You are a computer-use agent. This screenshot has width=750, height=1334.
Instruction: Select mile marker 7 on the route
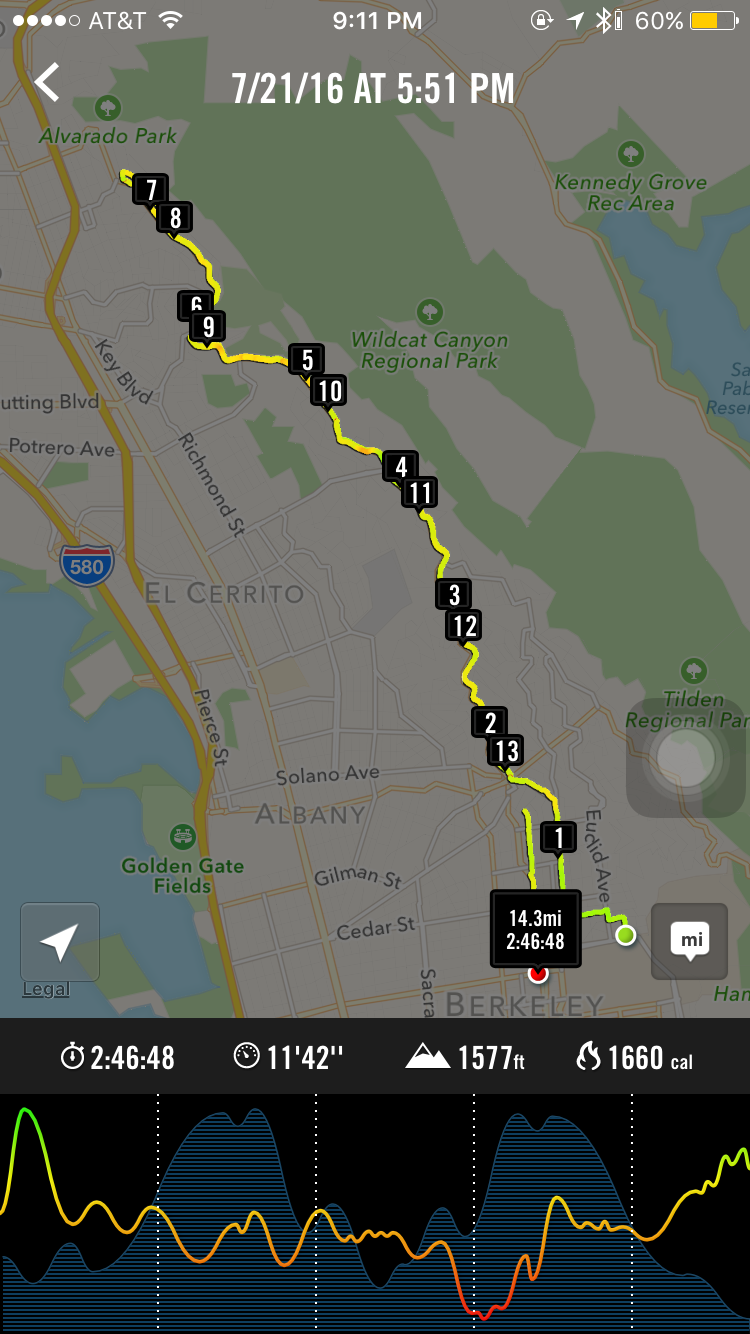click(150, 189)
